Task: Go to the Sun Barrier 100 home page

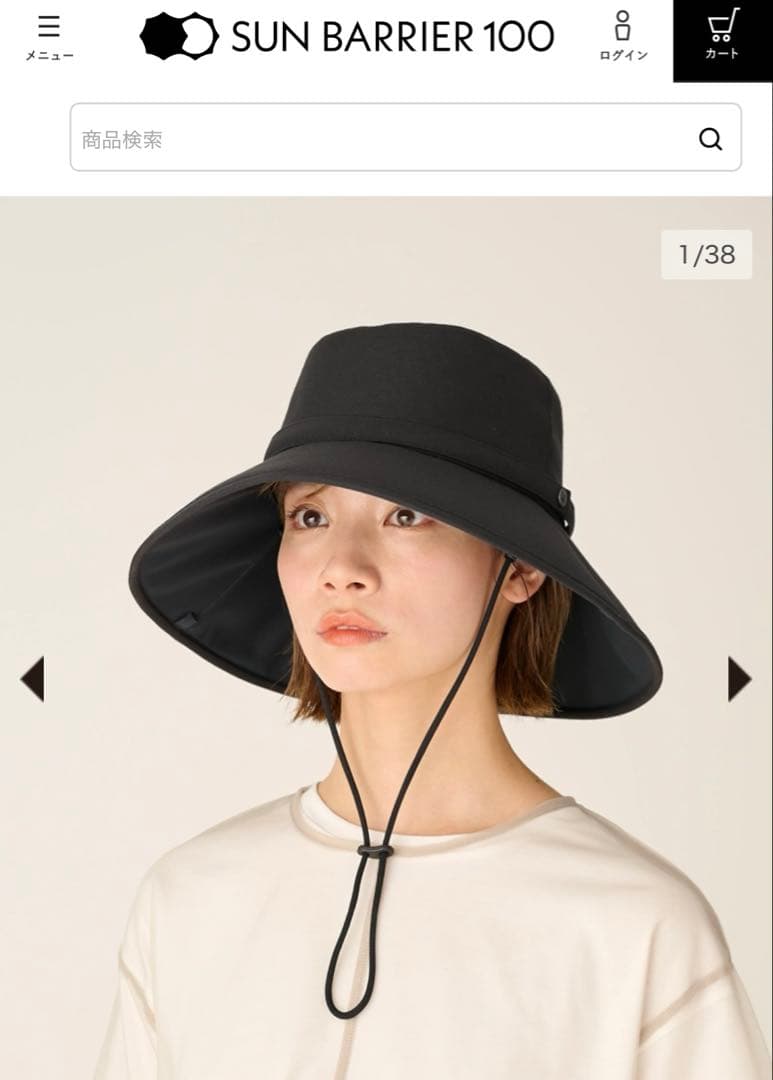Action: coord(346,37)
